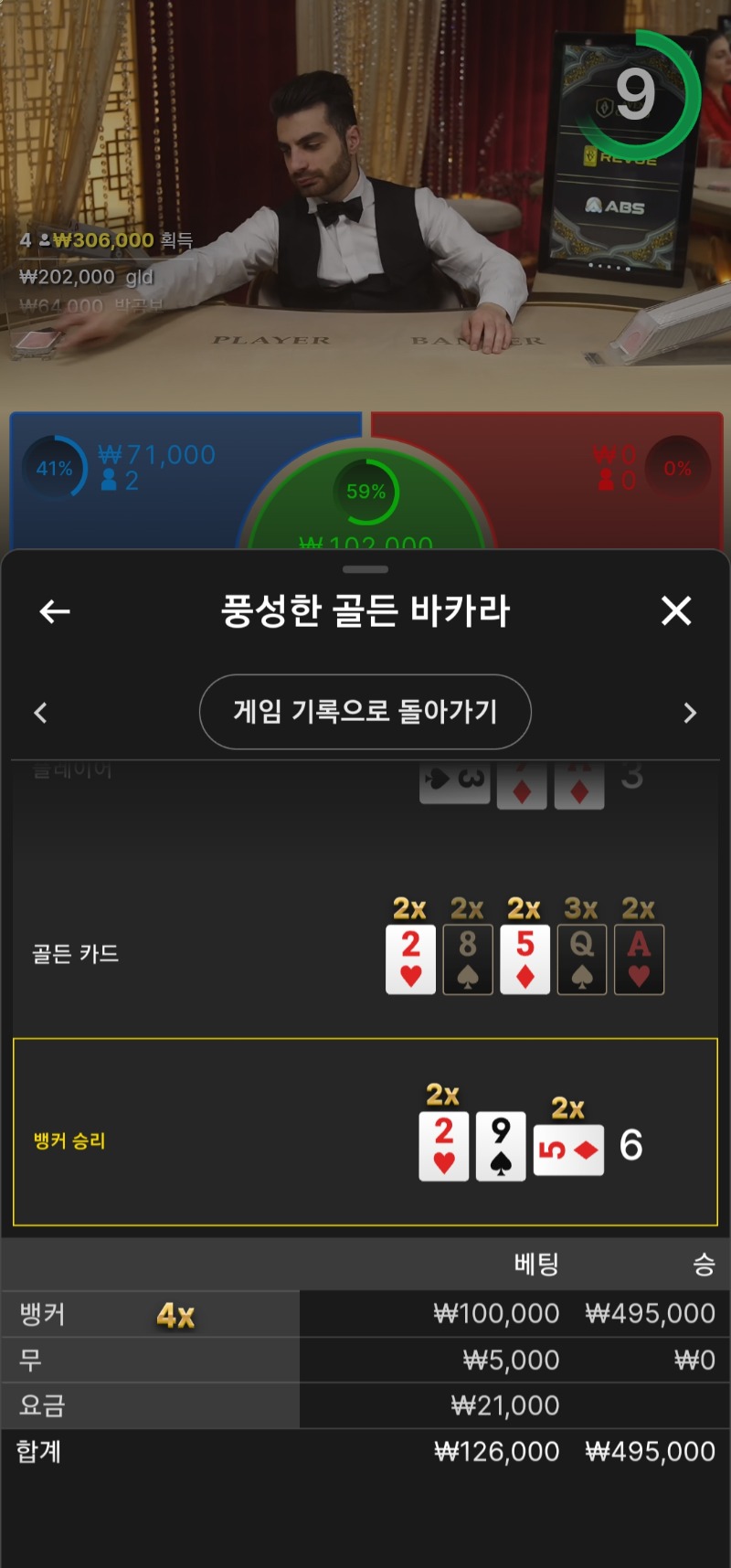This screenshot has height=1568, width=731.
Task: Tap 게임 기록으로 돌아가기 button
Action: (x=365, y=712)
